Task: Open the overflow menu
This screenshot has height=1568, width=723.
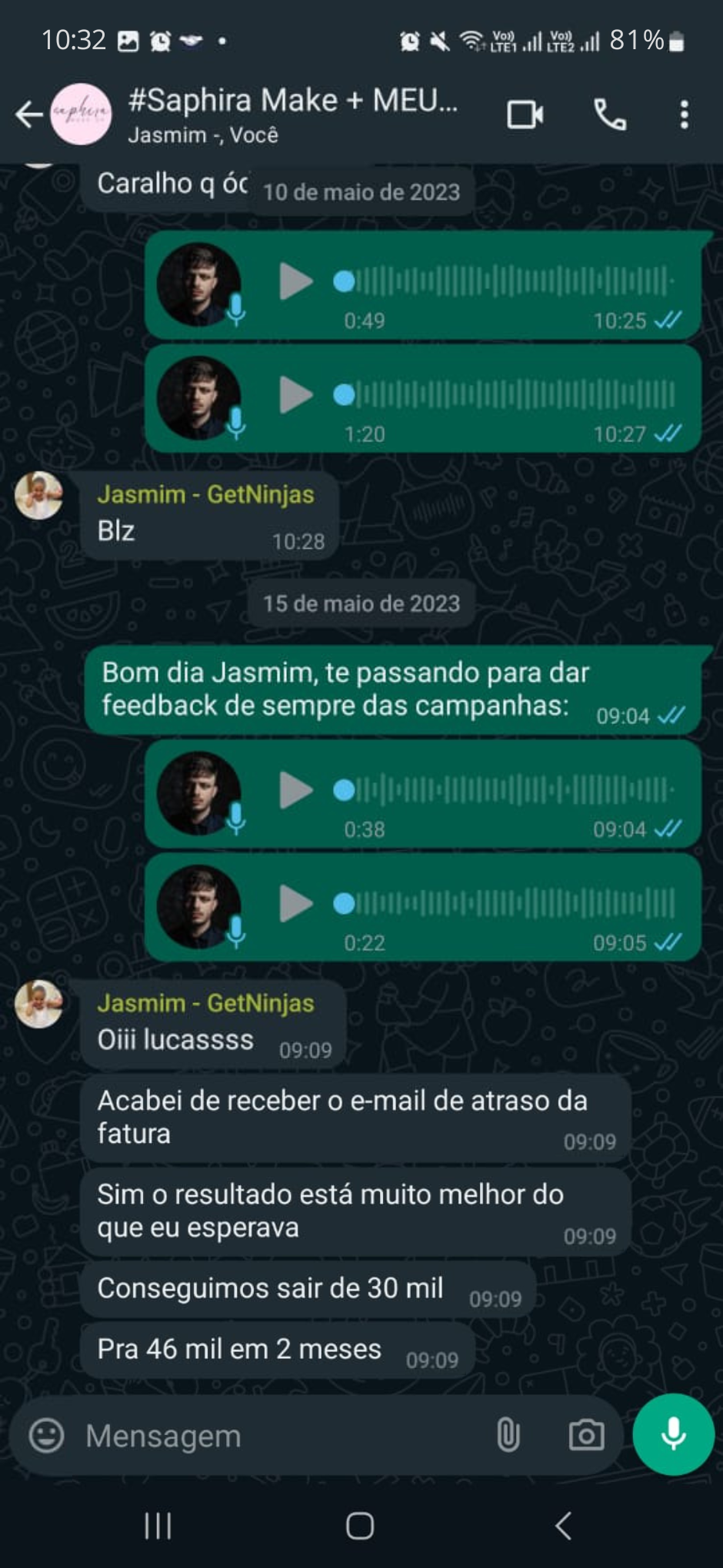Action: pyautogui.click(x=684, y=115)
